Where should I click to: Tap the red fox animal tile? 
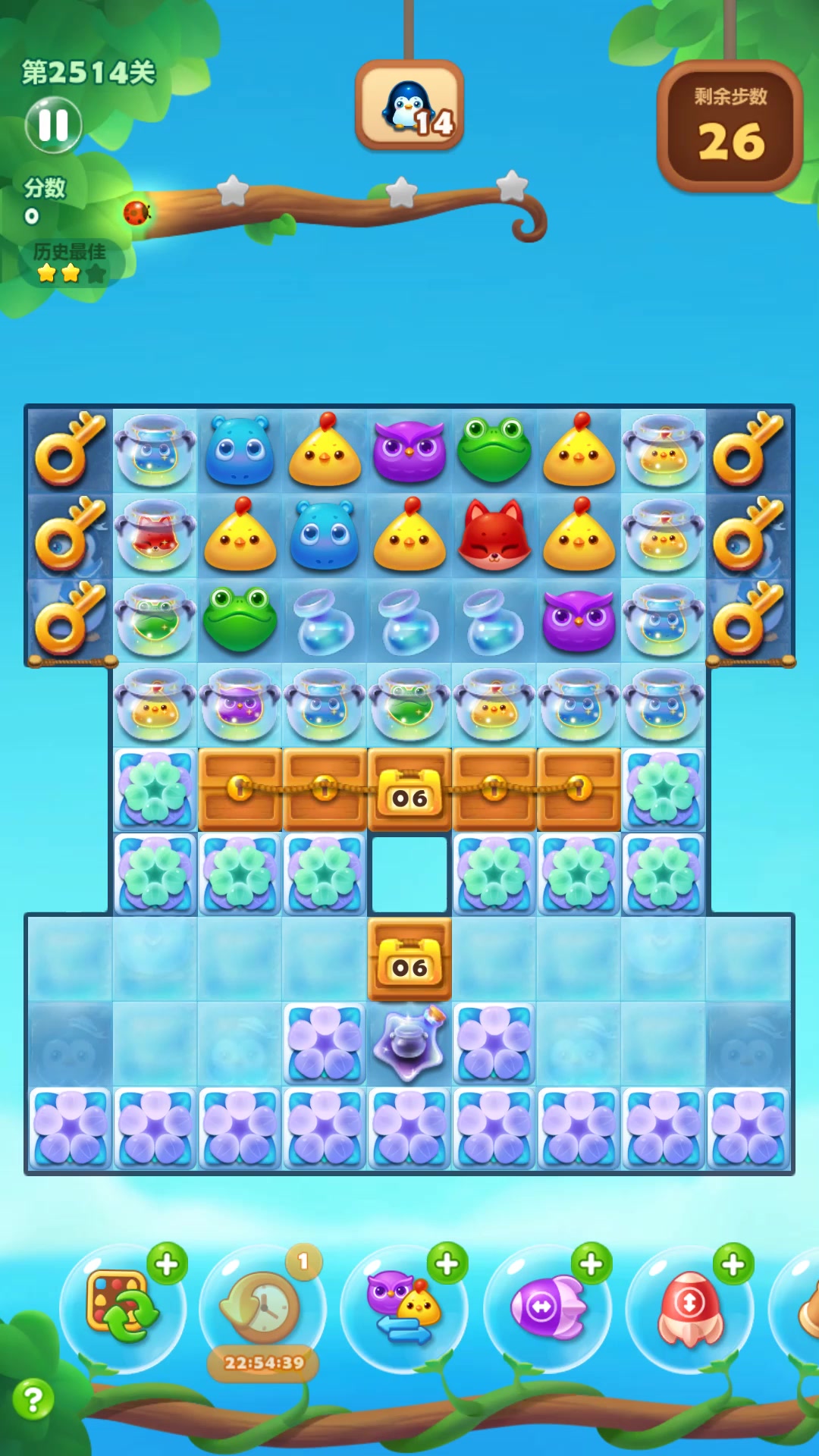(494, 535)
